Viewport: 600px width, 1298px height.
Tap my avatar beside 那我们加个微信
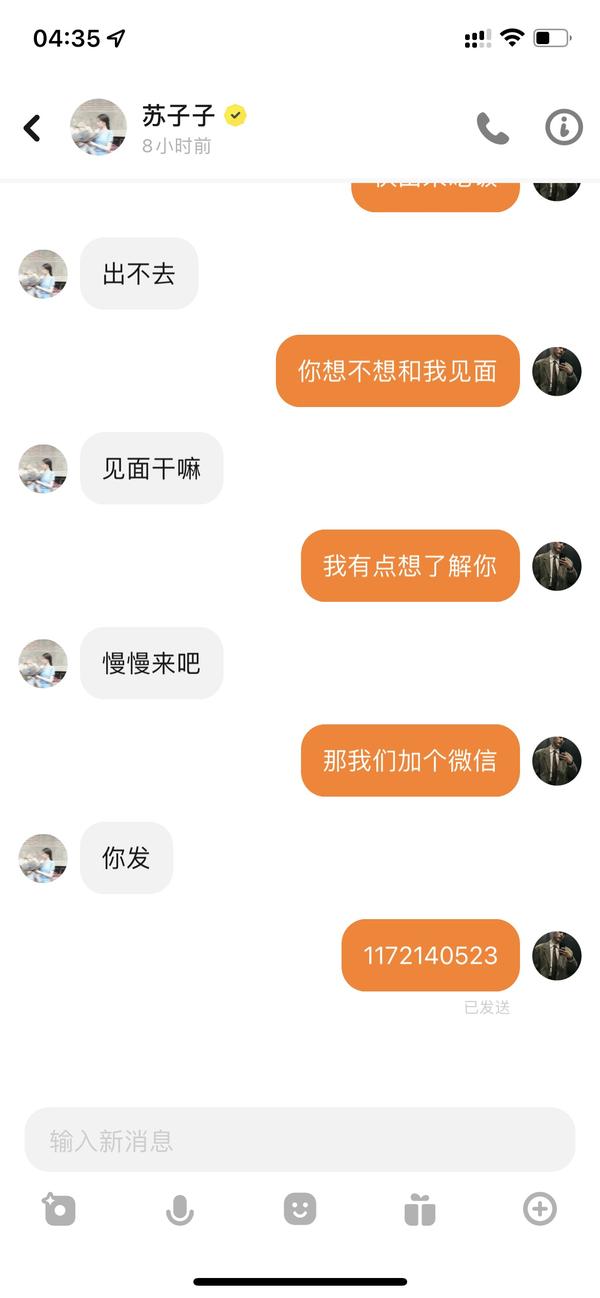(x=557, y=761)
